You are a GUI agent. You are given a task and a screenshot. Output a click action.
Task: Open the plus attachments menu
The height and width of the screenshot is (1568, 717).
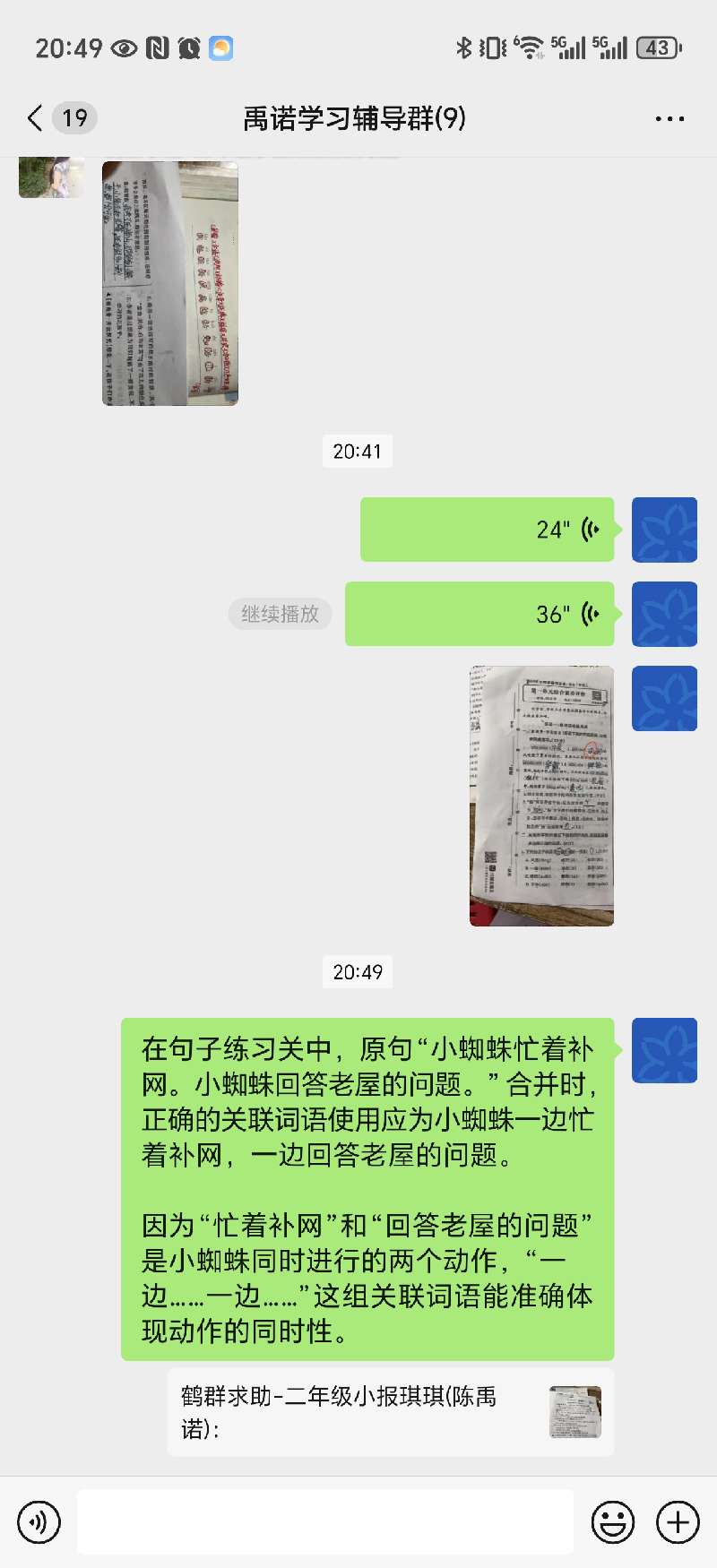pyautogui.click(x=678, y=1521)
